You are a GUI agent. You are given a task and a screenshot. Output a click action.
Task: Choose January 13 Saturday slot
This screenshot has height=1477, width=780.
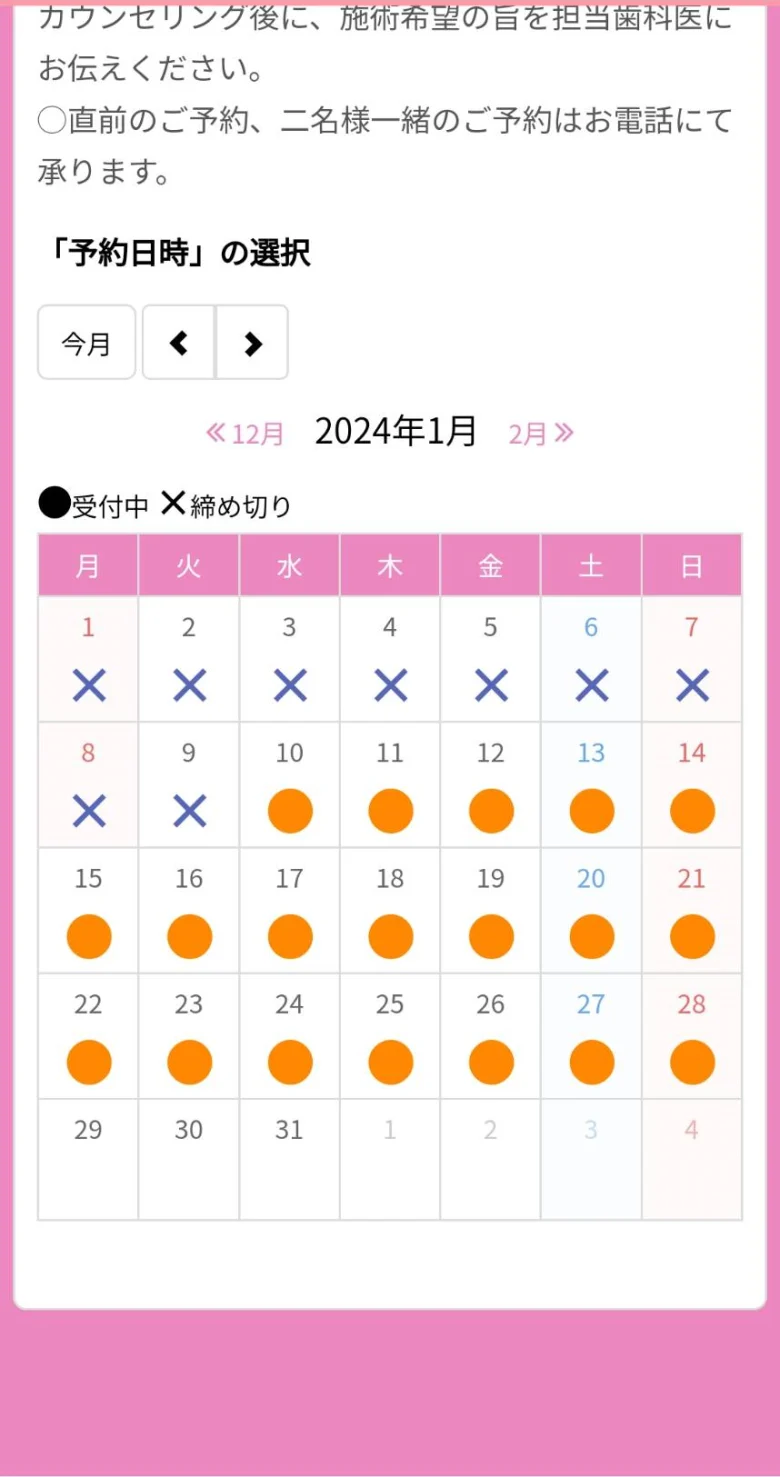[x=591, y=811]
